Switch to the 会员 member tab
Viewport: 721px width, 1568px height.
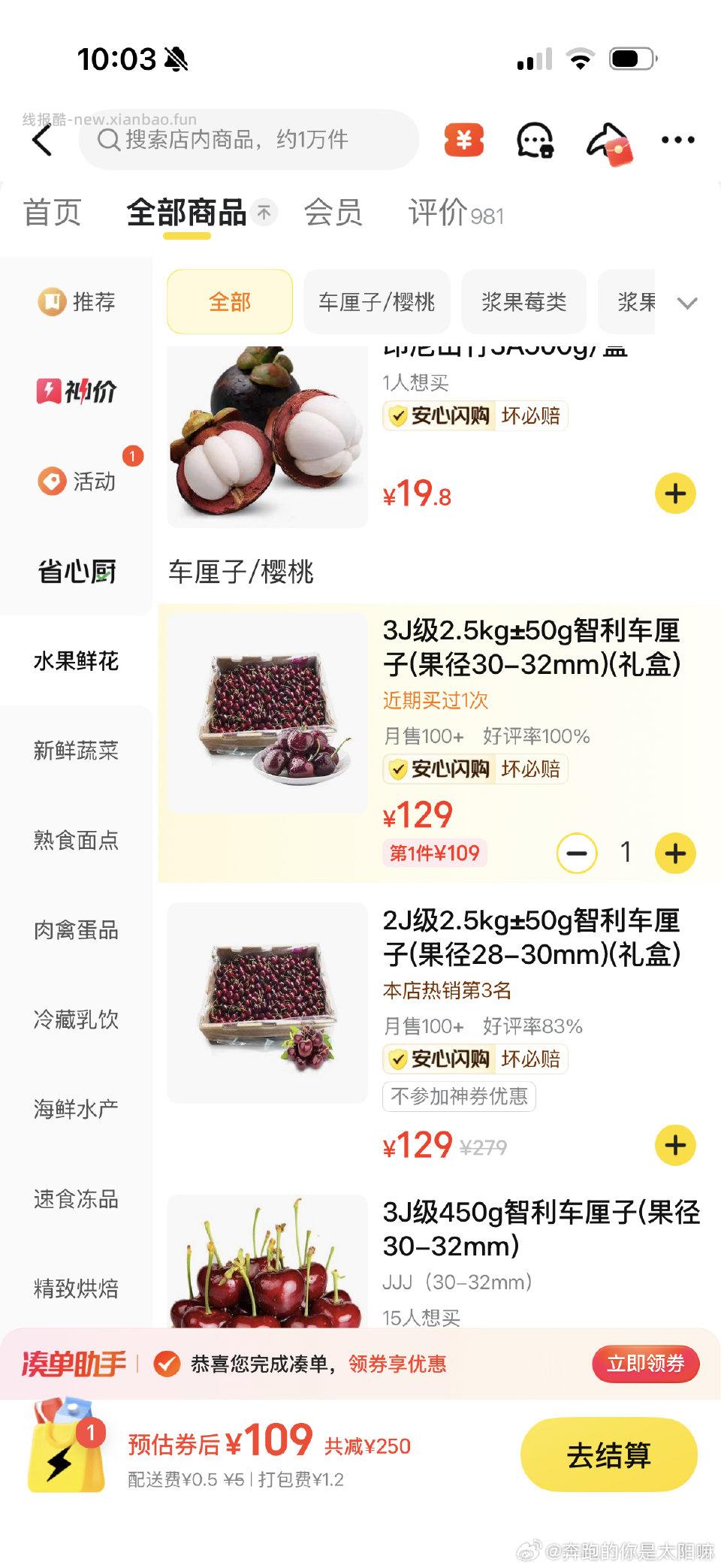(334, 213)
